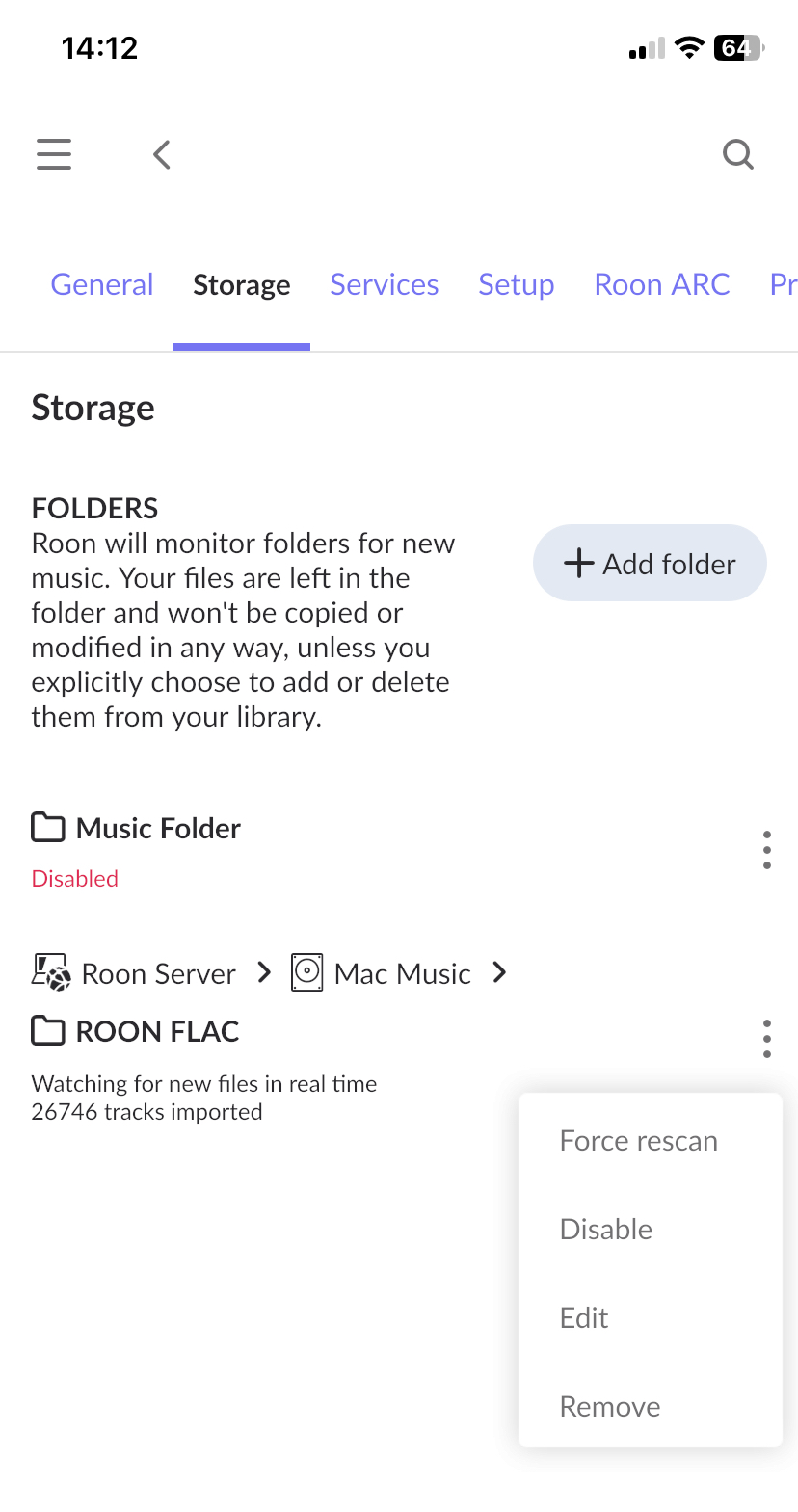Switch to the General tab

tap(102, 284)
